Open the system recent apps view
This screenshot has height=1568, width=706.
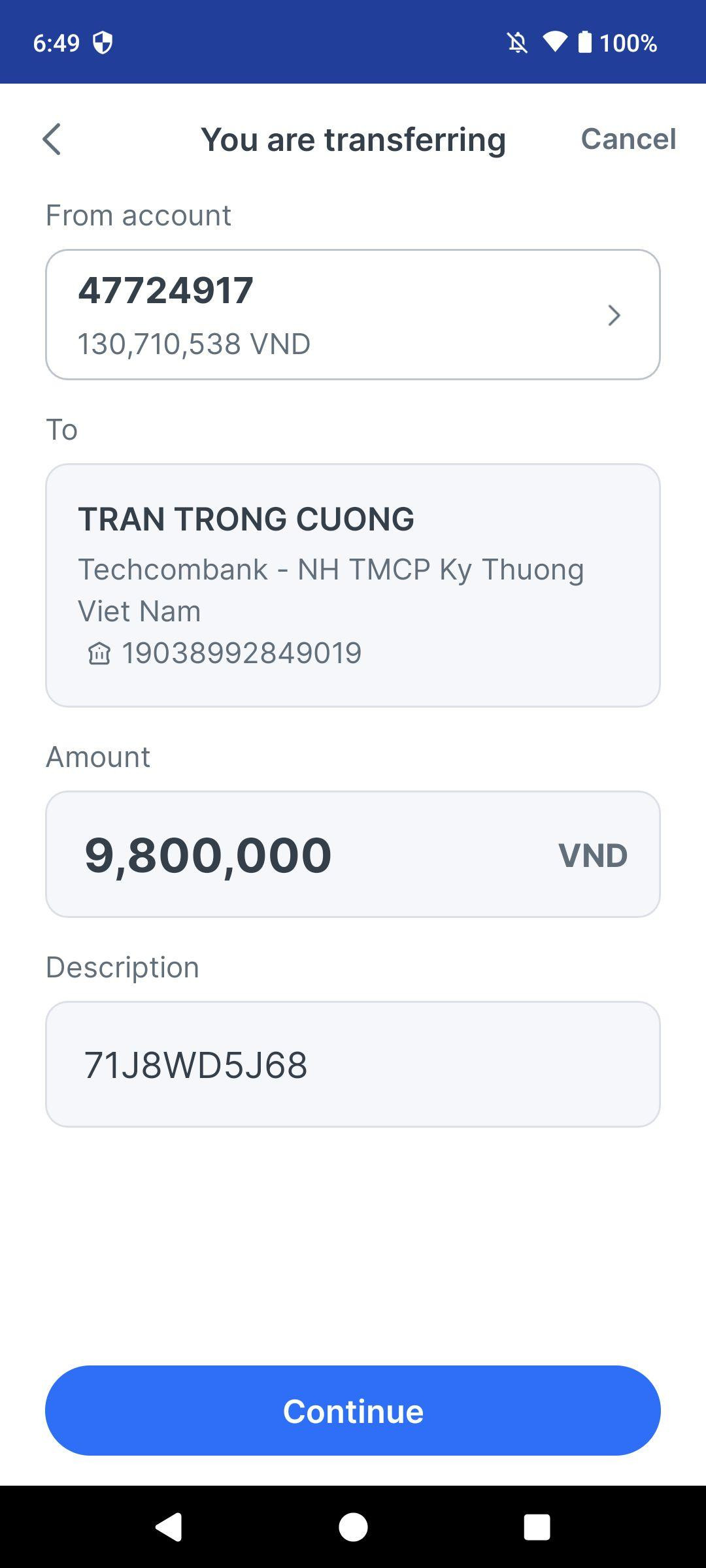[537, 1527]
